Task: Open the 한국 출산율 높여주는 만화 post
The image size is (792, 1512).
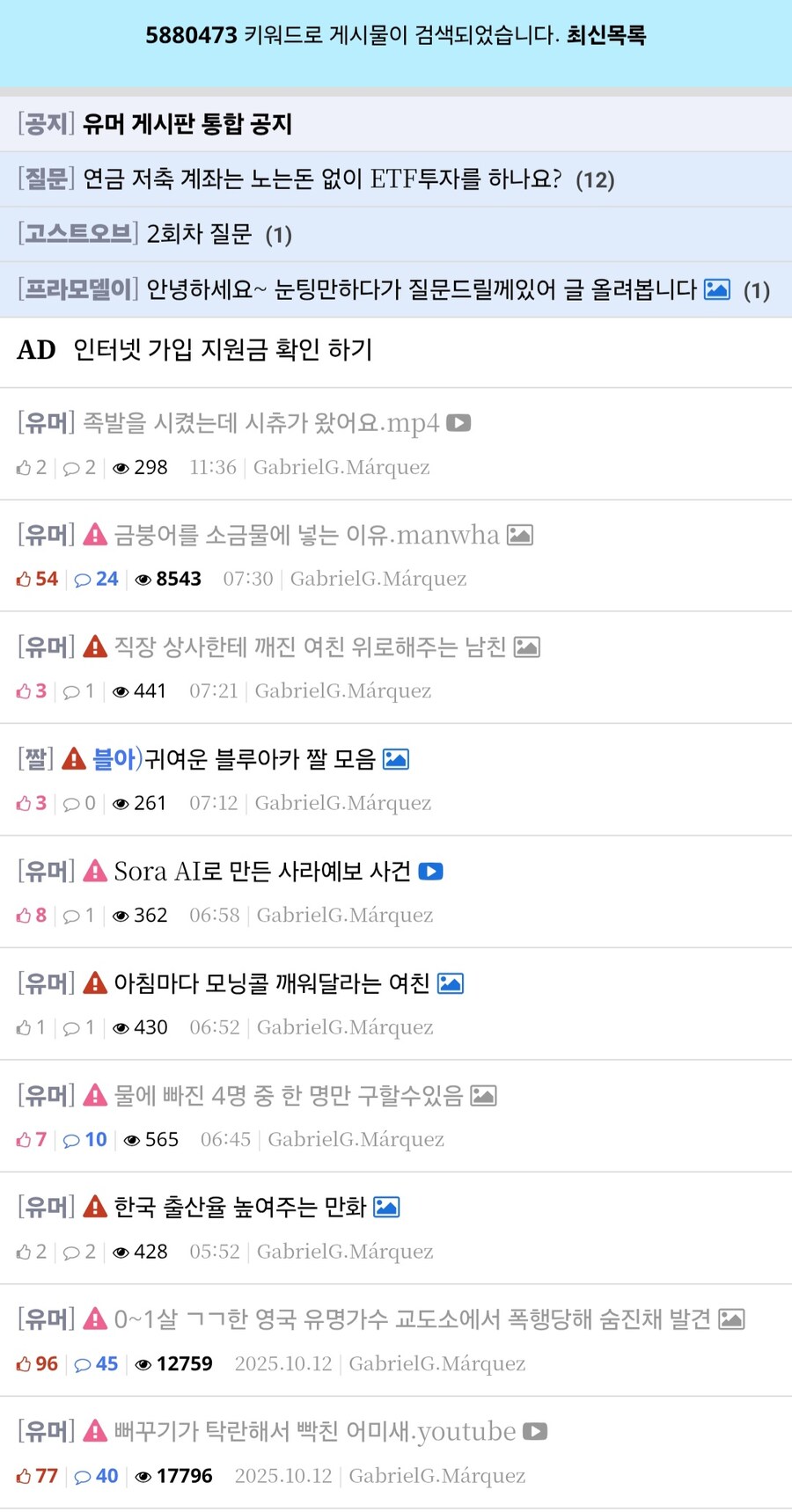Action: (239, 1208)
